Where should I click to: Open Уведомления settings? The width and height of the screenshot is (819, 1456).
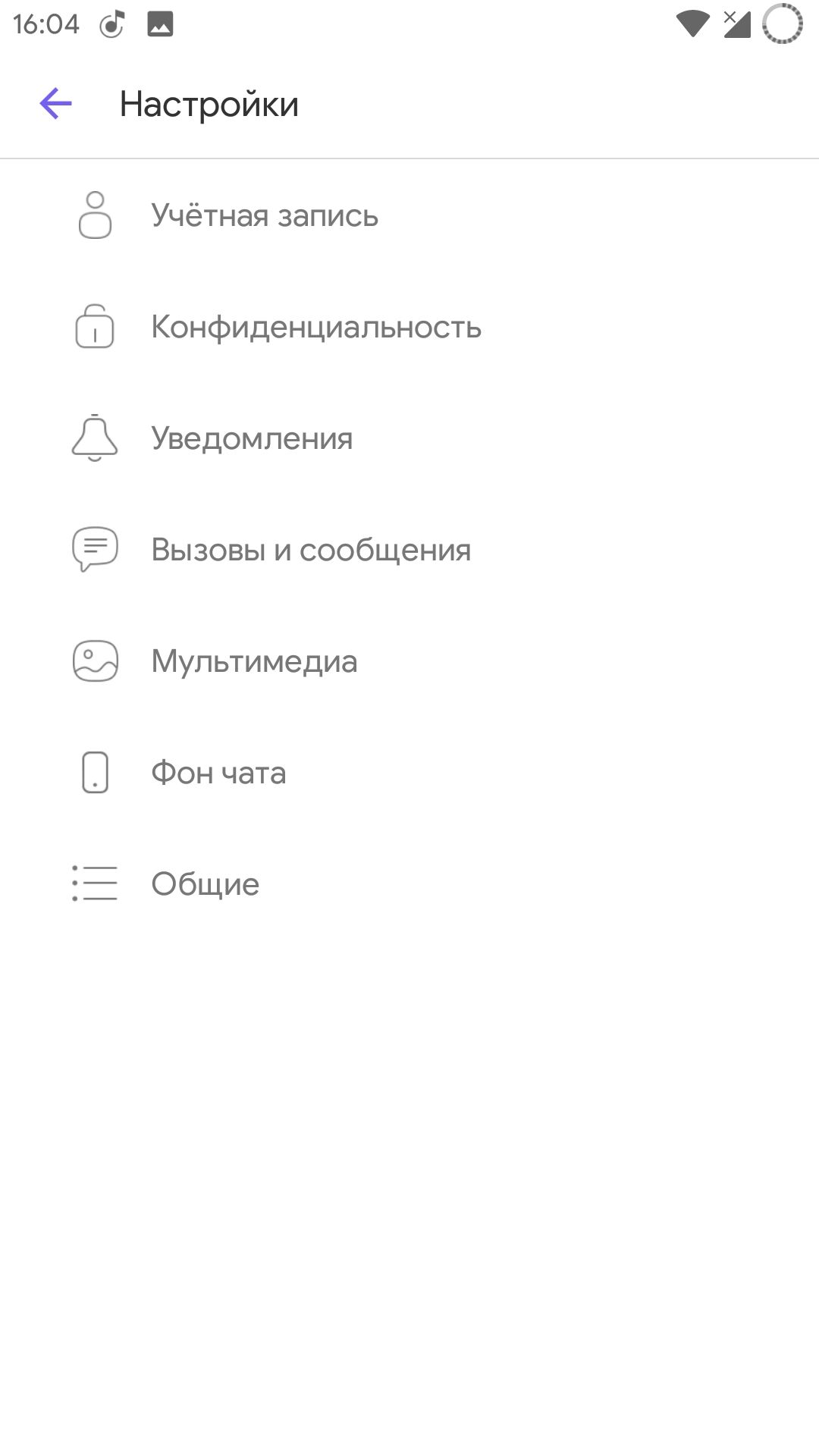tap(252, 439)
